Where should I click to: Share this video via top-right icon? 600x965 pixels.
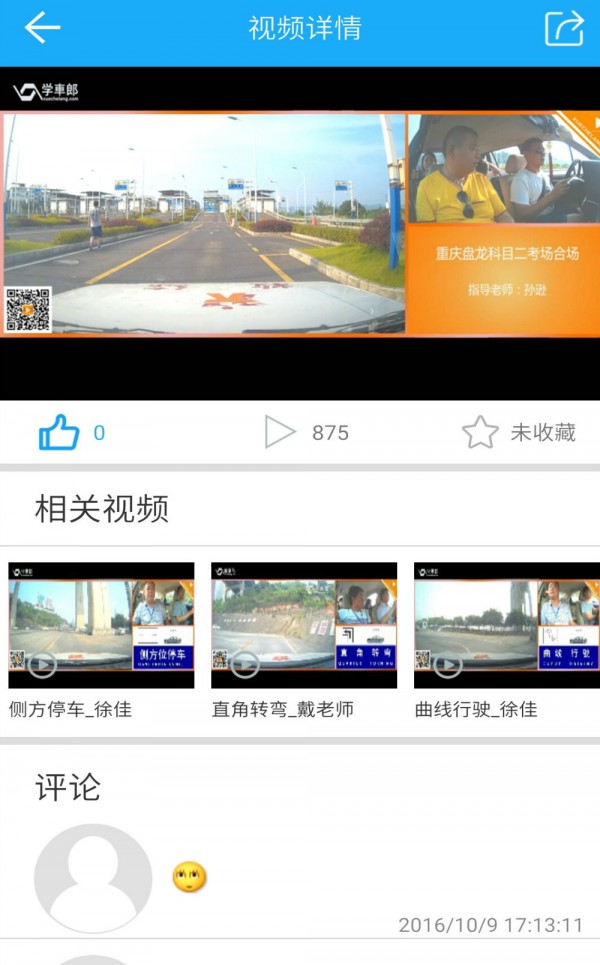pos(563,28)
